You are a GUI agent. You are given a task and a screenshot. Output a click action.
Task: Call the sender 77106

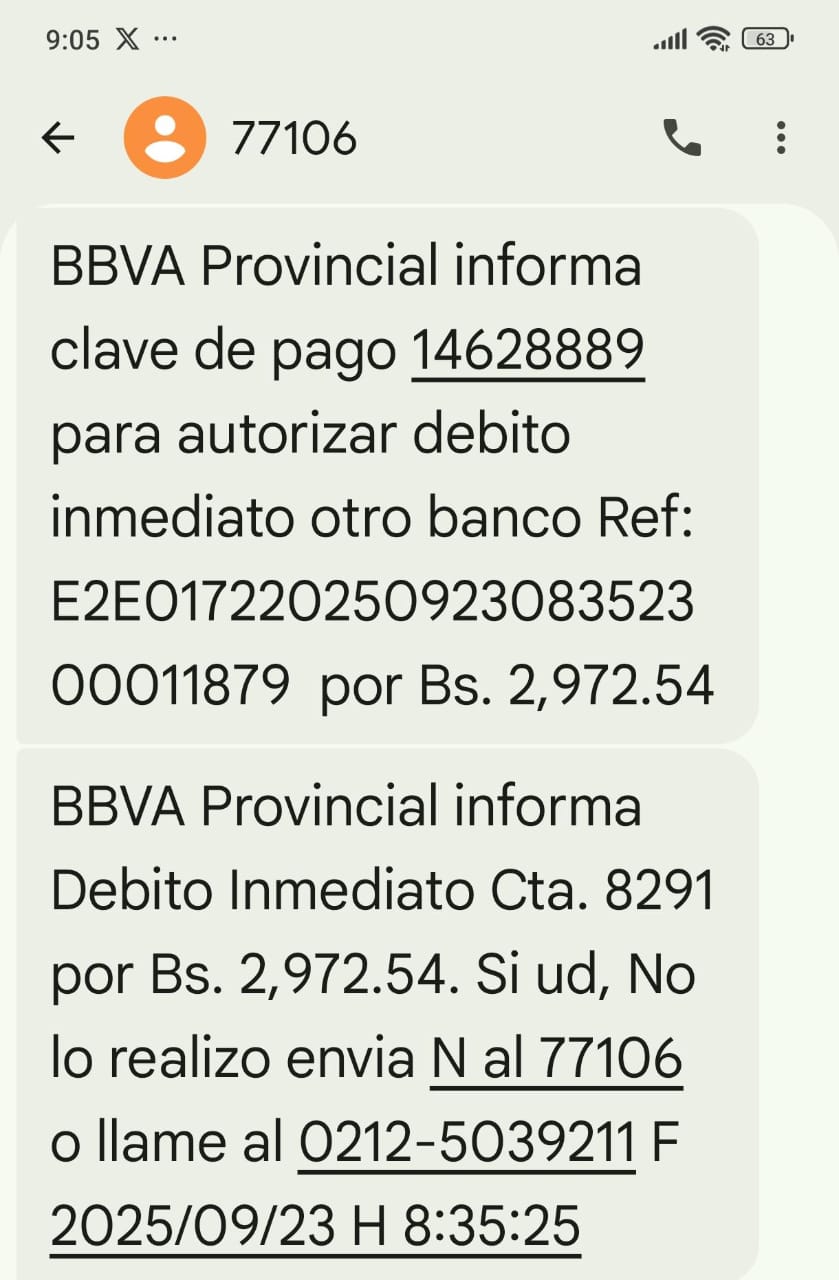[x=682, y=138]
